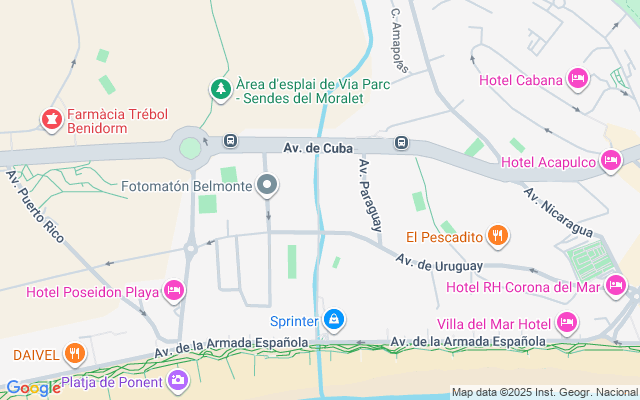Tap the Hotel Poseidon Playa marker
Screen dimensions: 640x400
[175, 291]
